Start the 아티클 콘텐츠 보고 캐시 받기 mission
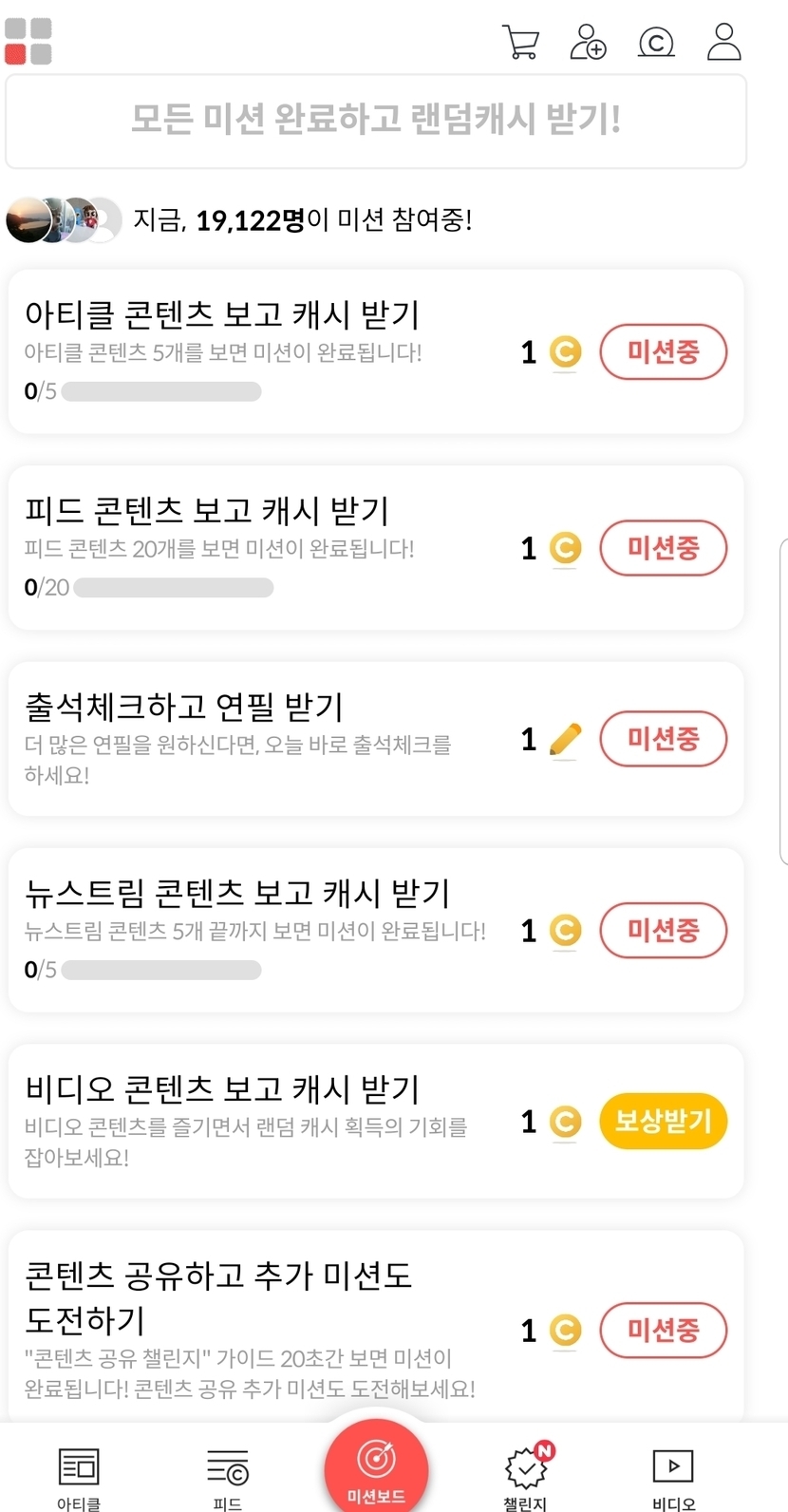 (663, 352)
